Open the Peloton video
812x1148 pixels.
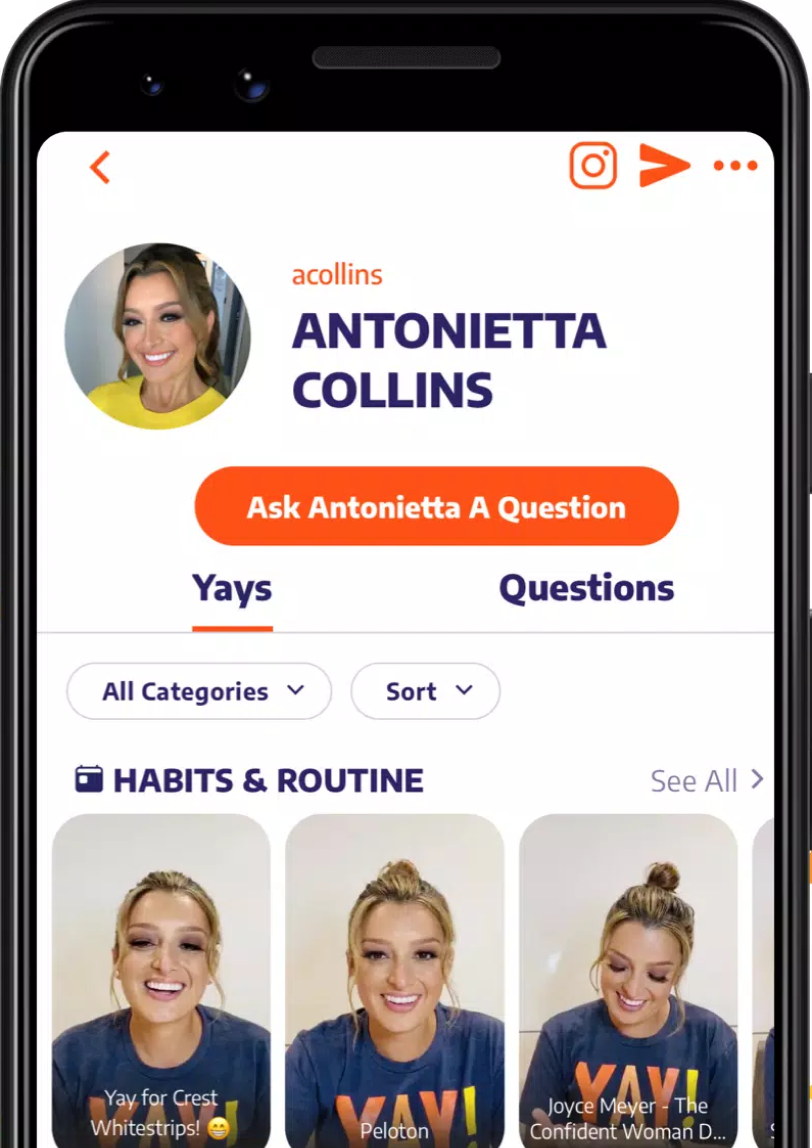394,980
